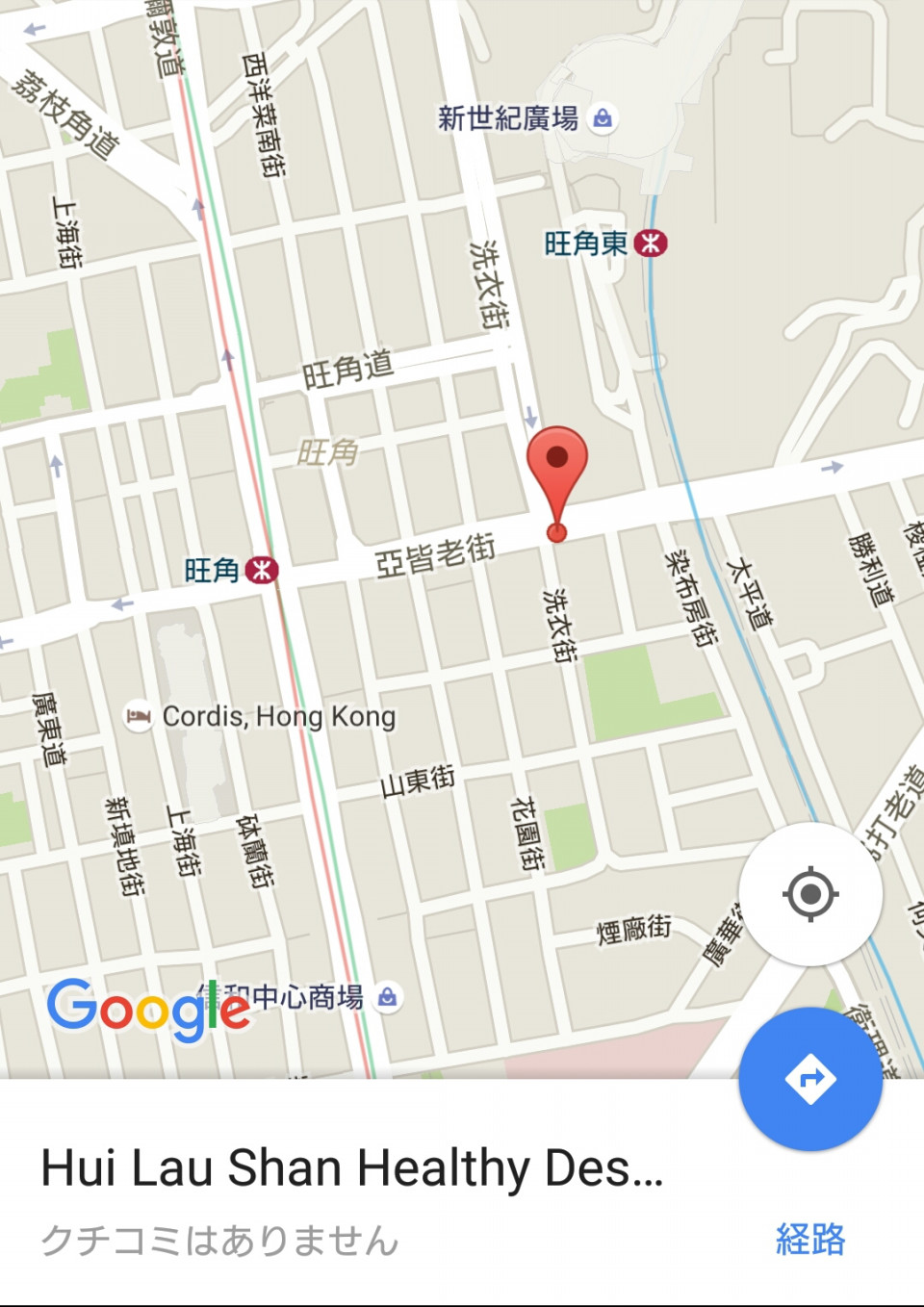Open Cordis, Hong Kong hotel marker
Viewport: 924px width, 1307px height.
(x=139, y=716)
